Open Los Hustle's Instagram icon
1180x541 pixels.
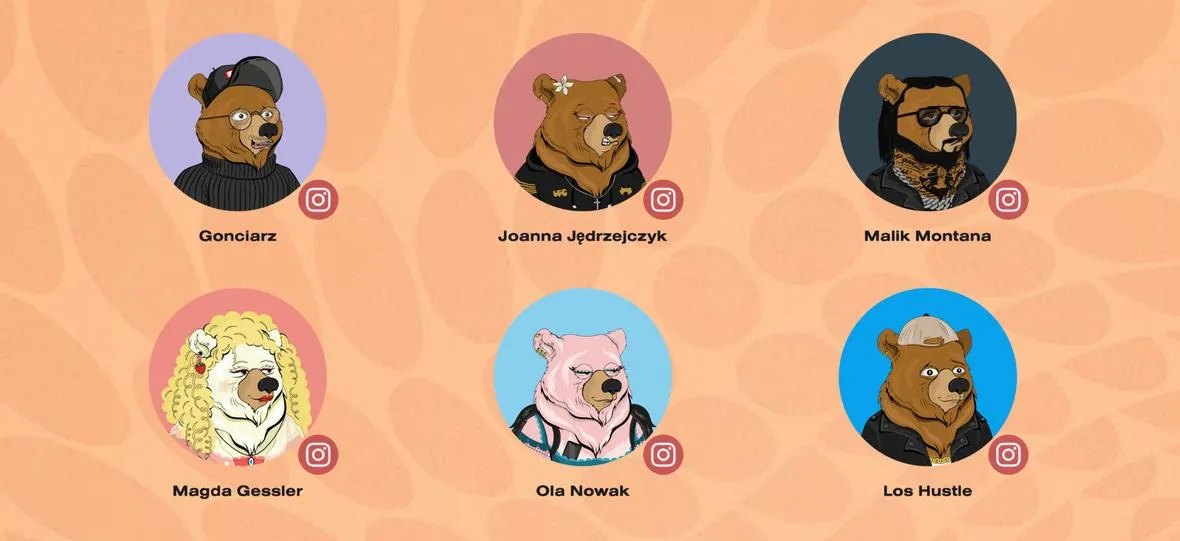(x=1008, y=455)
